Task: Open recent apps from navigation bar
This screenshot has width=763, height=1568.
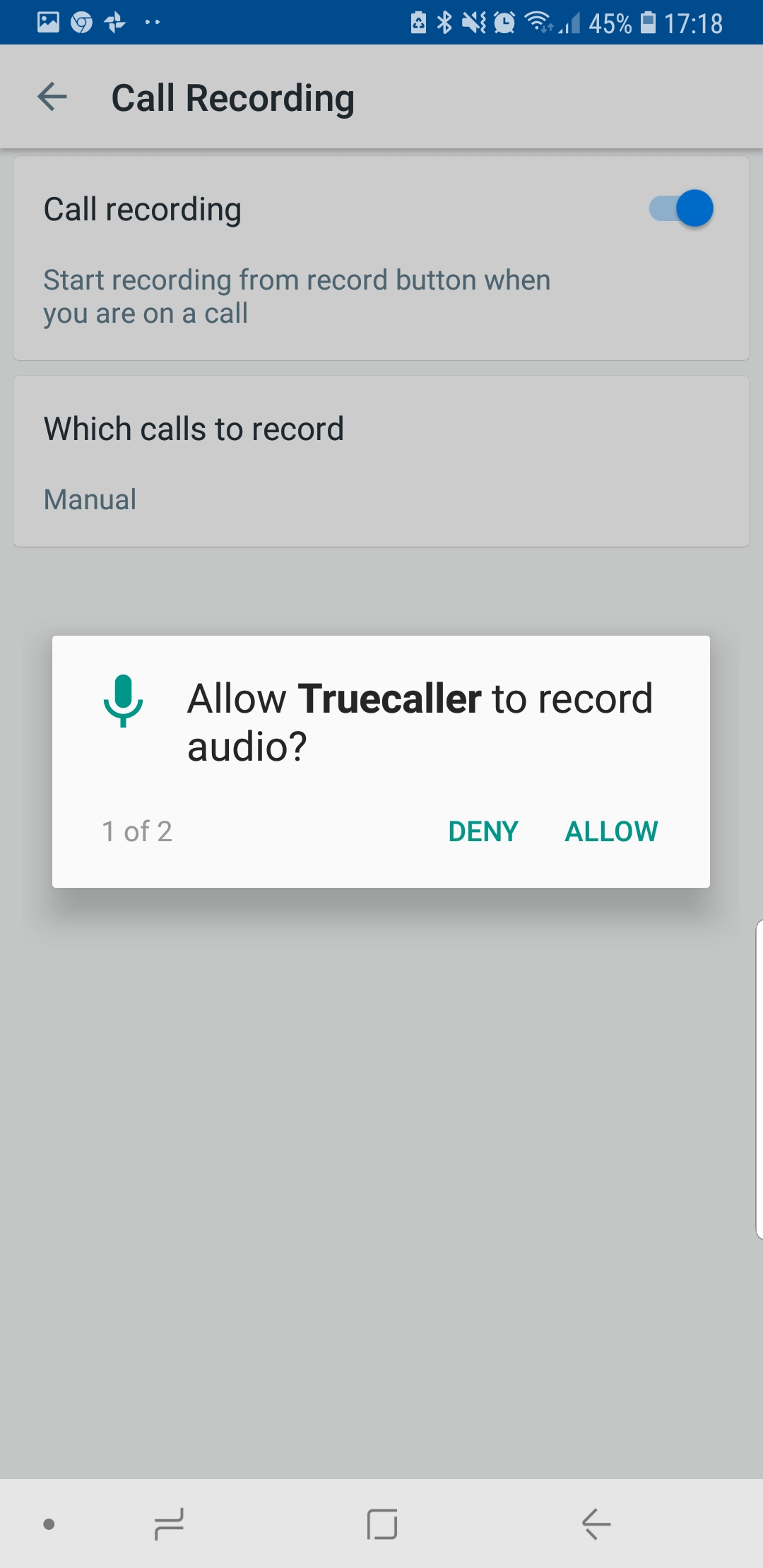Action: click(x=170, y=1524)
